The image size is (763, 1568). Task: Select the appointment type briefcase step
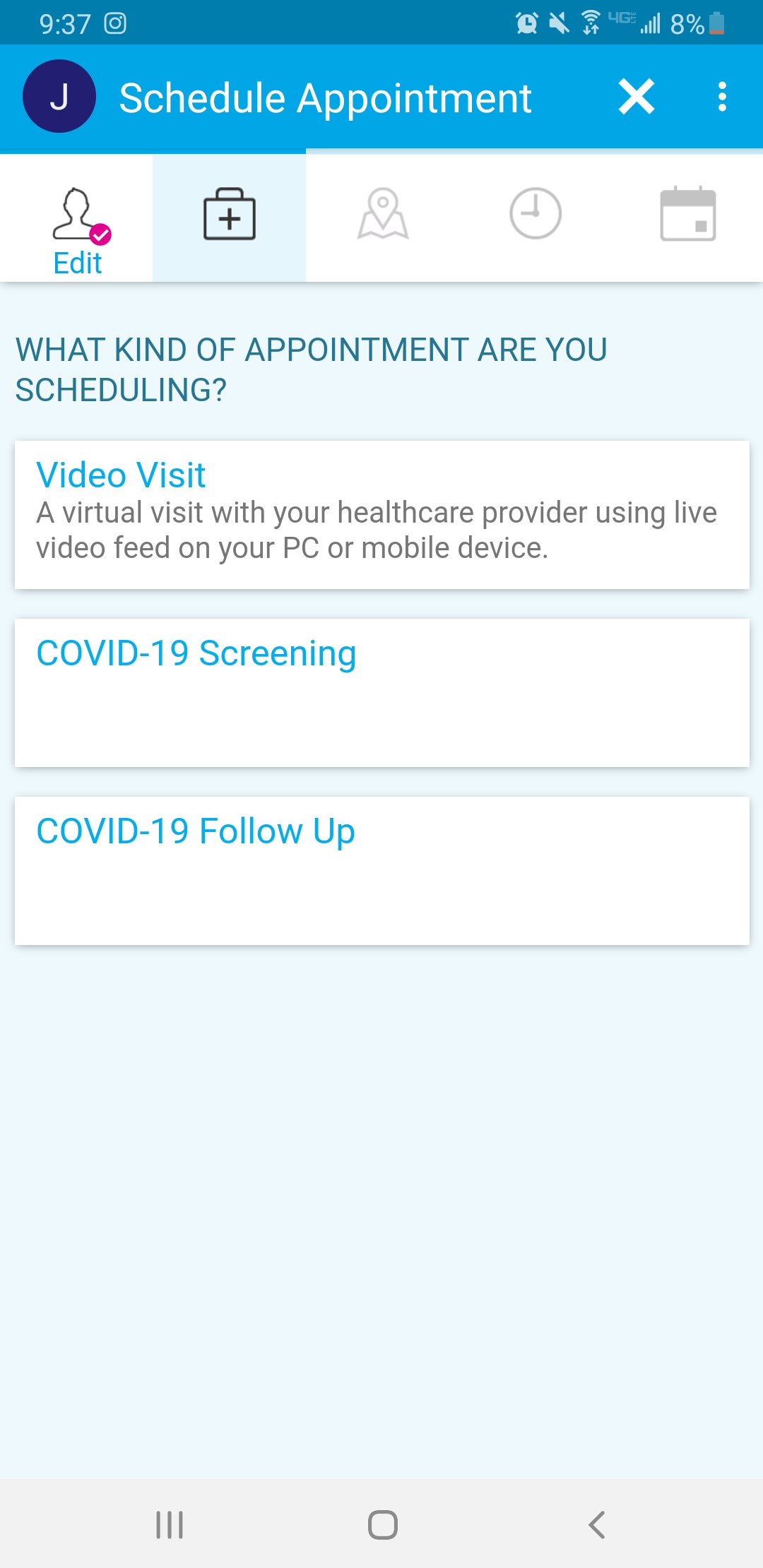tap(230, 215)
